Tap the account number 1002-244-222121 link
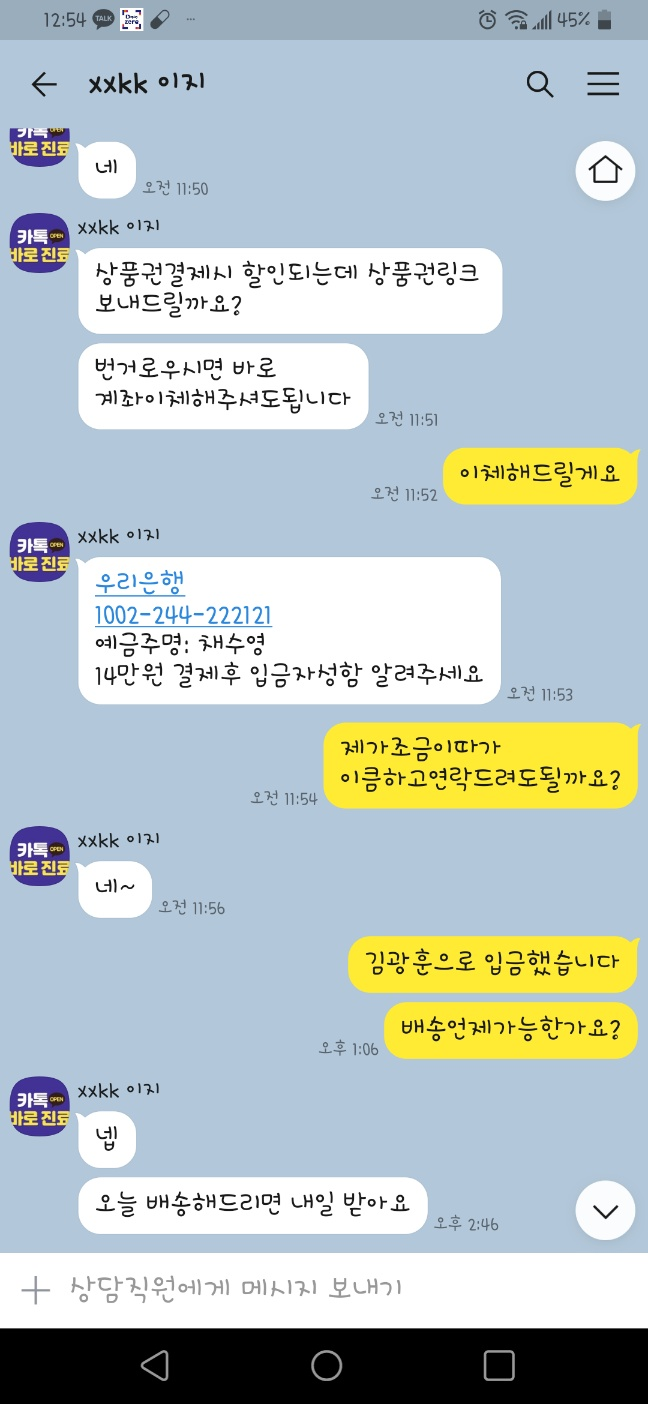Viewport: 648px width, 1404px height. point(183,615)
